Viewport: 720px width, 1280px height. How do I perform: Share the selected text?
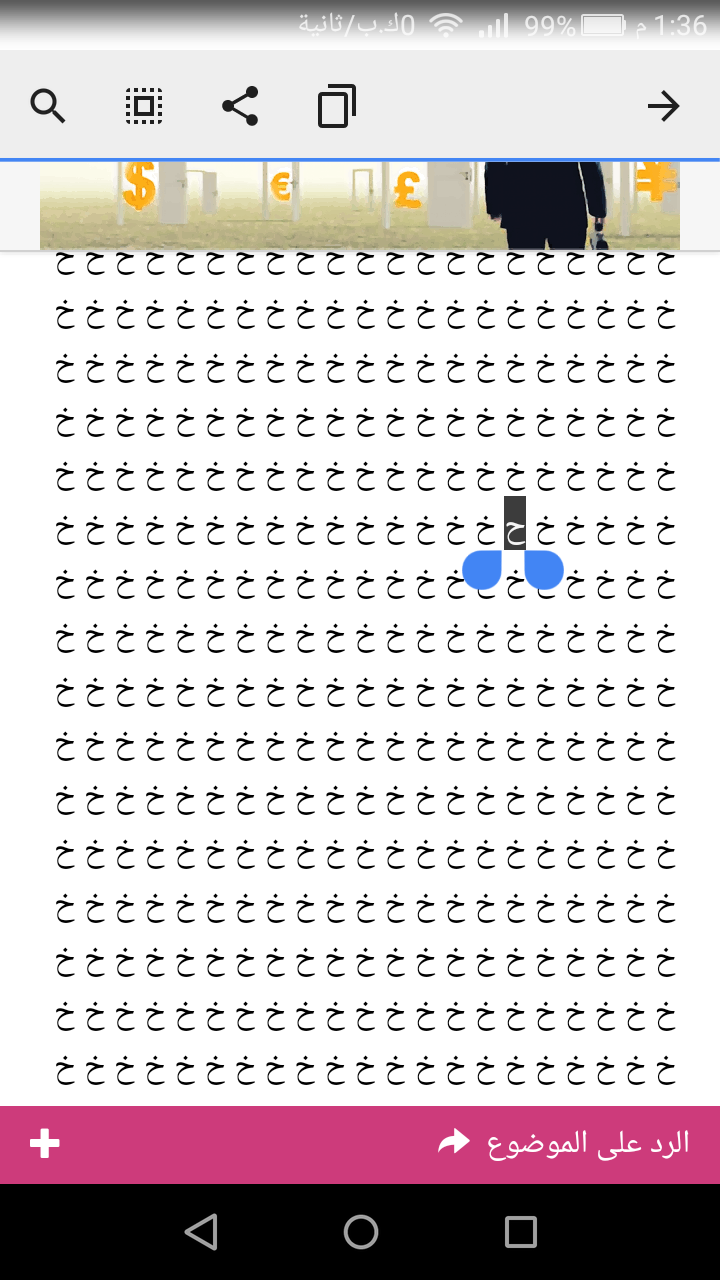pos(240,105)
